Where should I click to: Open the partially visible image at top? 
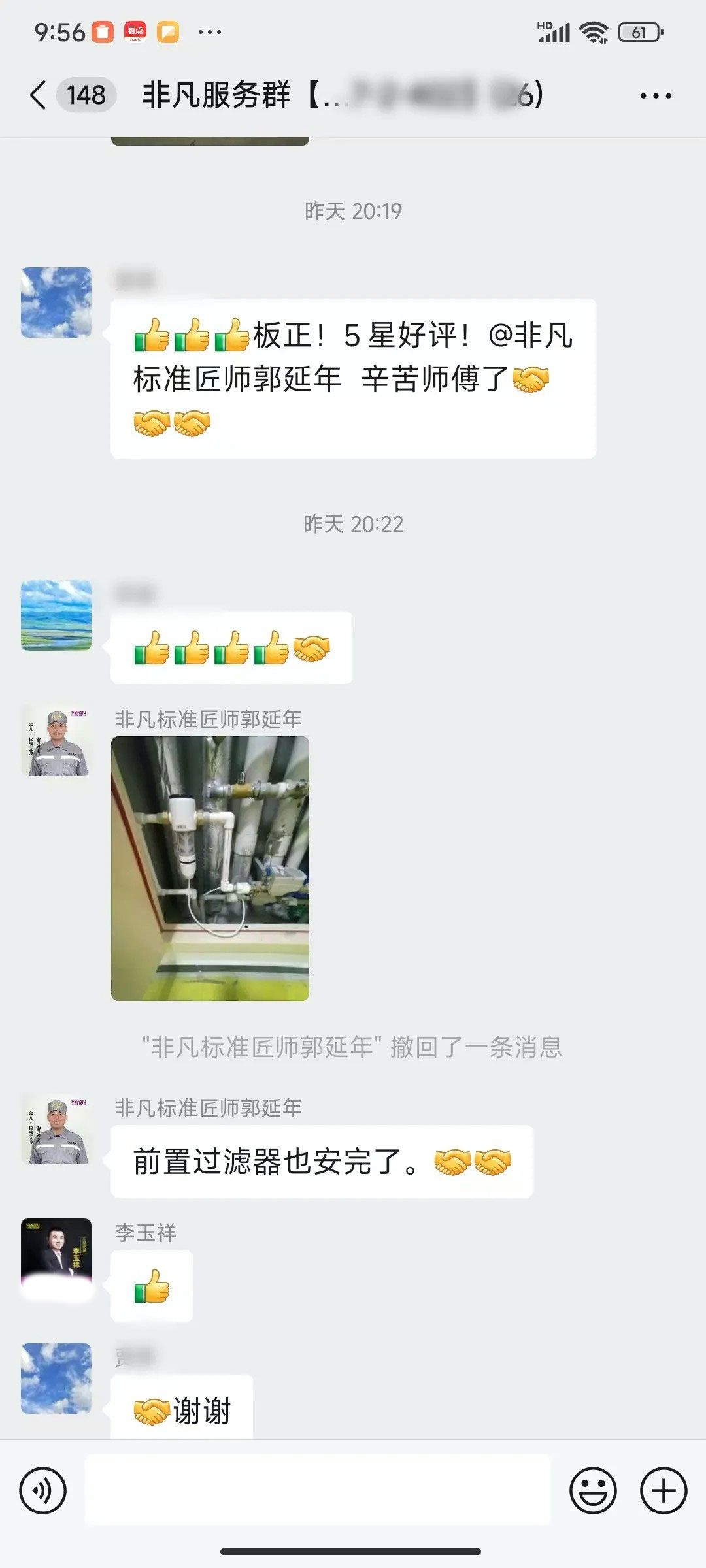[210, 140]
